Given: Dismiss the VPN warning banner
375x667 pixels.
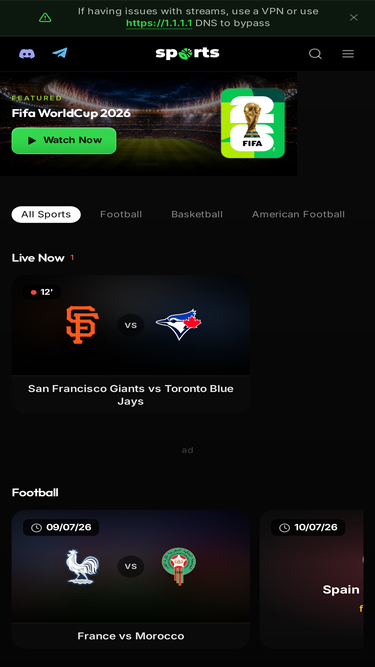Looking at the screenshot, I should (x=353, y=17).
